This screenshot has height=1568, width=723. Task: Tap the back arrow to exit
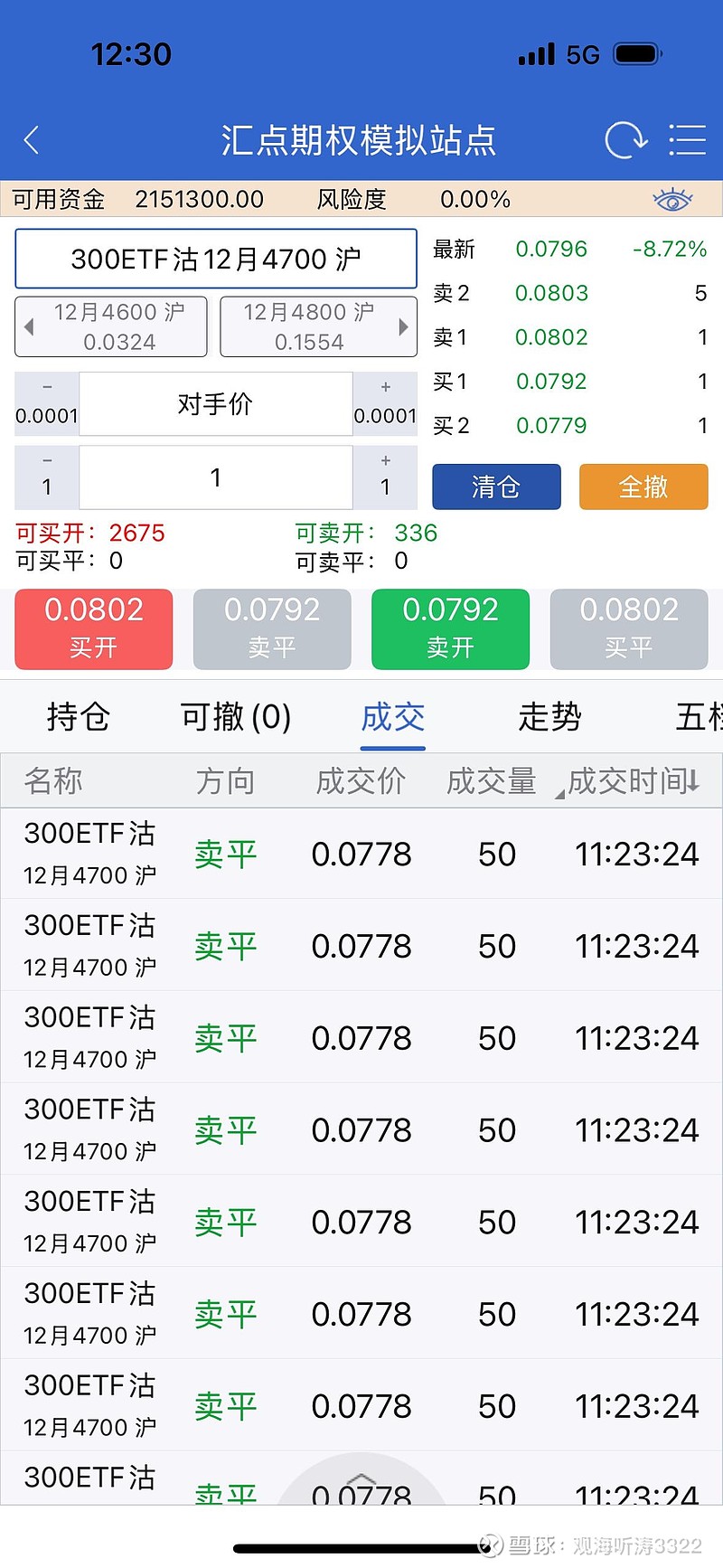pyautogui.click(x=32, y=140)
